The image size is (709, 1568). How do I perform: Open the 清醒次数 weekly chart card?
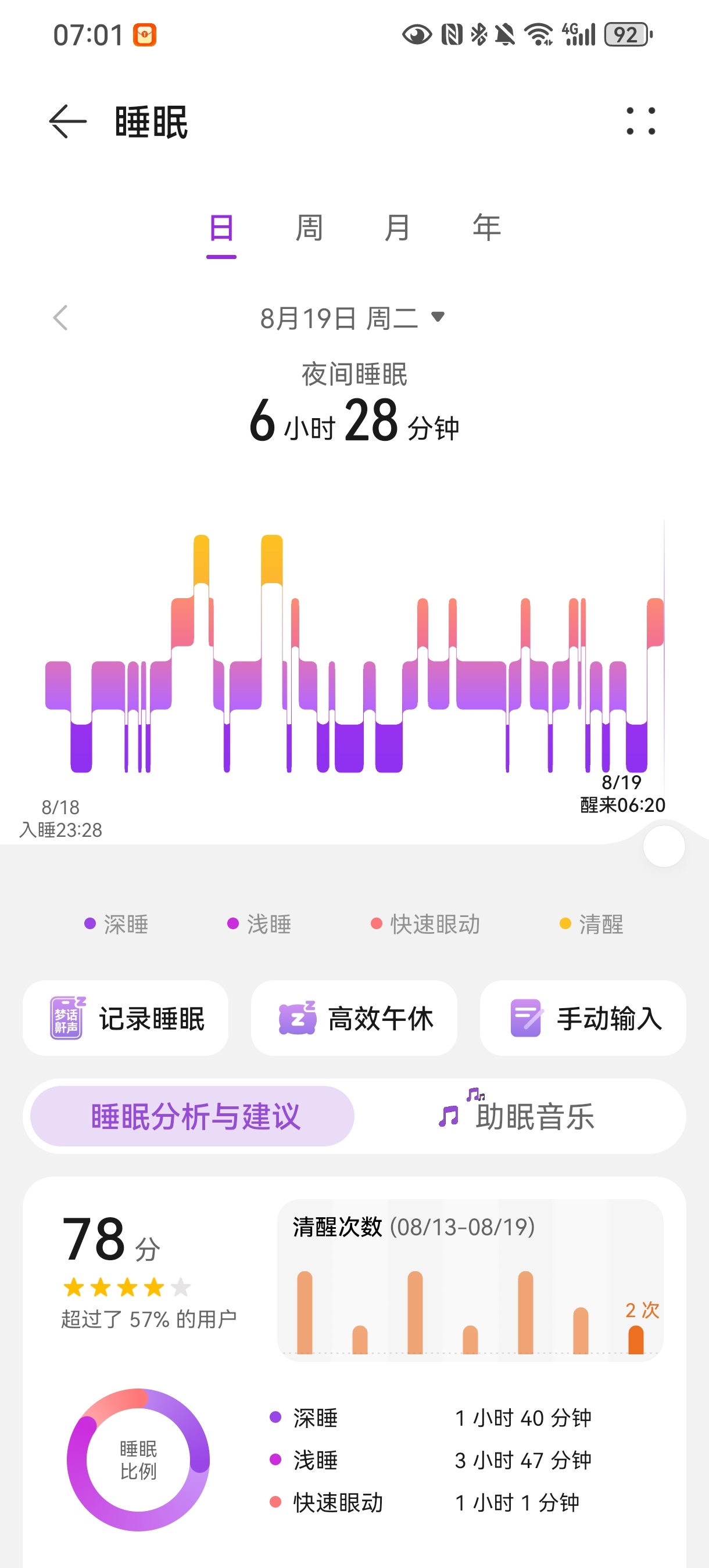[470, 1280]
